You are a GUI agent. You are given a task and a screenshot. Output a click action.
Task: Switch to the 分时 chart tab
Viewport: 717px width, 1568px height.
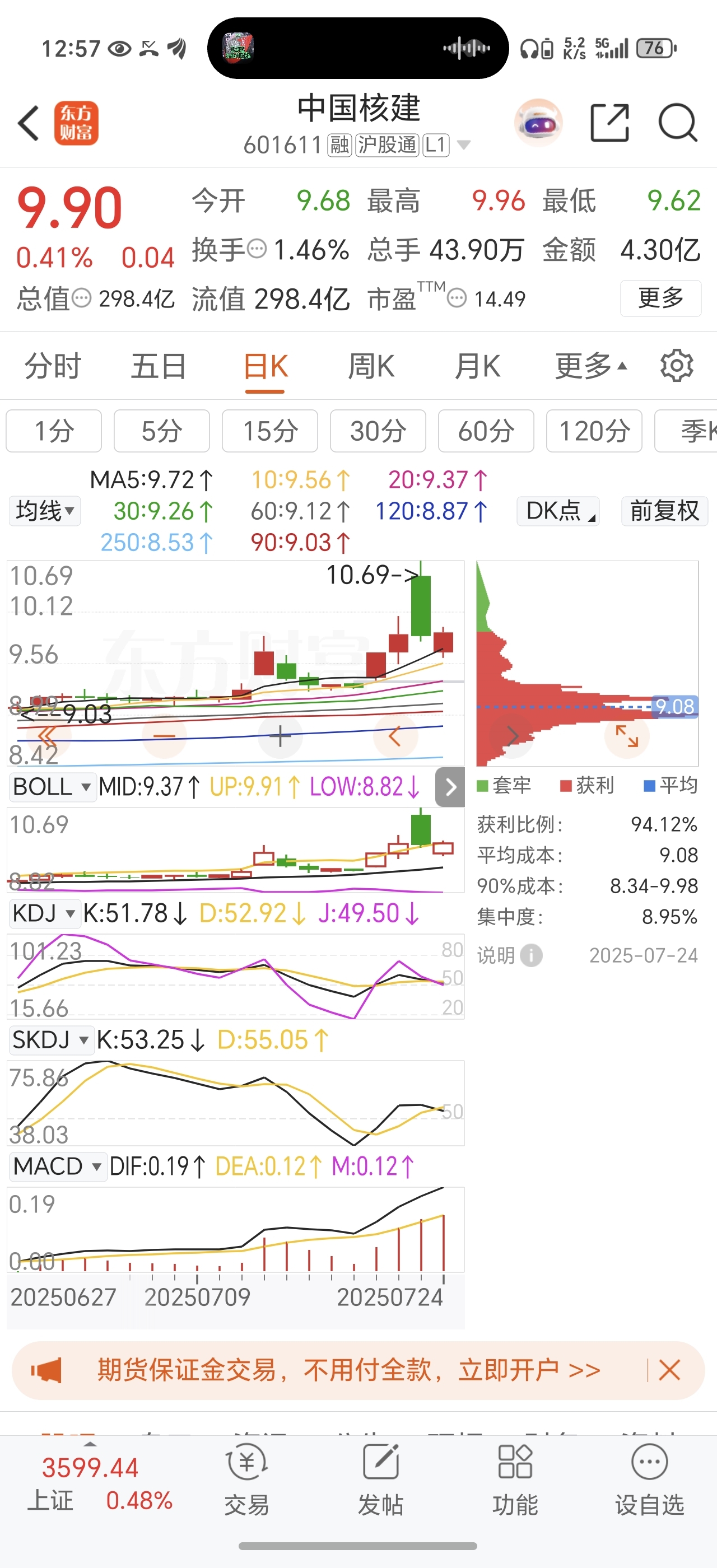point(52,367)
